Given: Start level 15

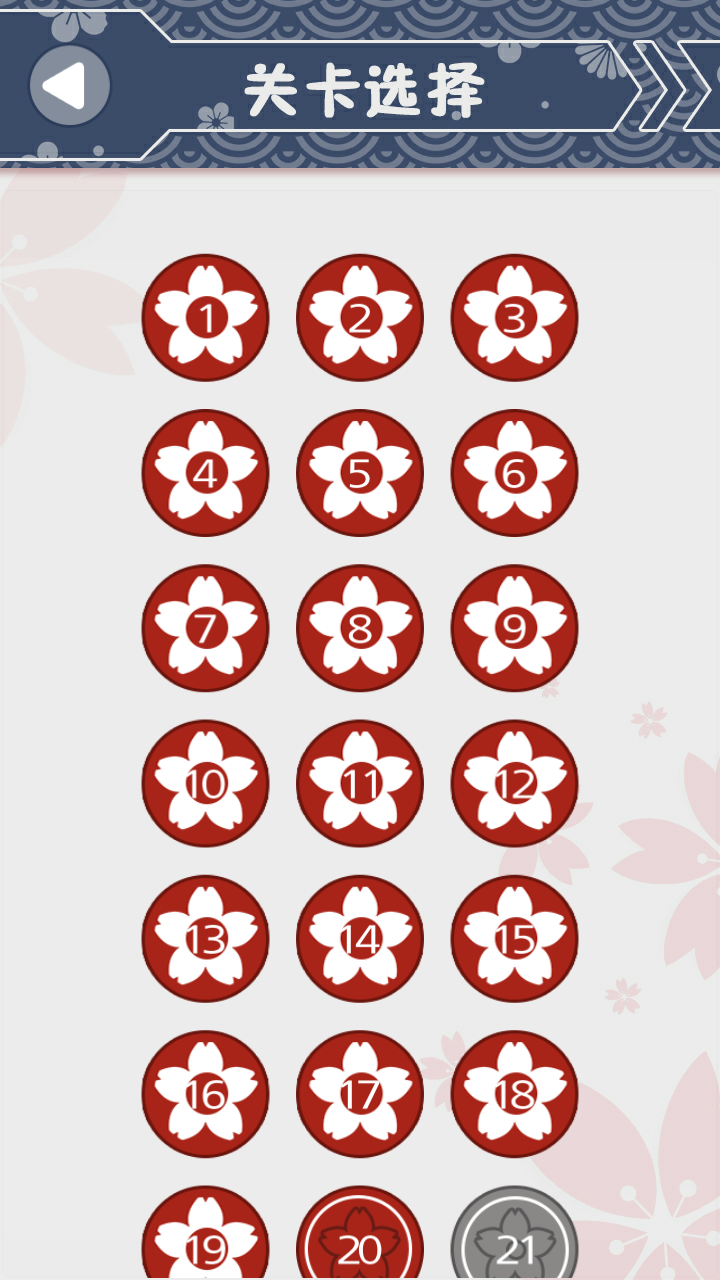Looking at the screenshot, I should coord(514,938).
